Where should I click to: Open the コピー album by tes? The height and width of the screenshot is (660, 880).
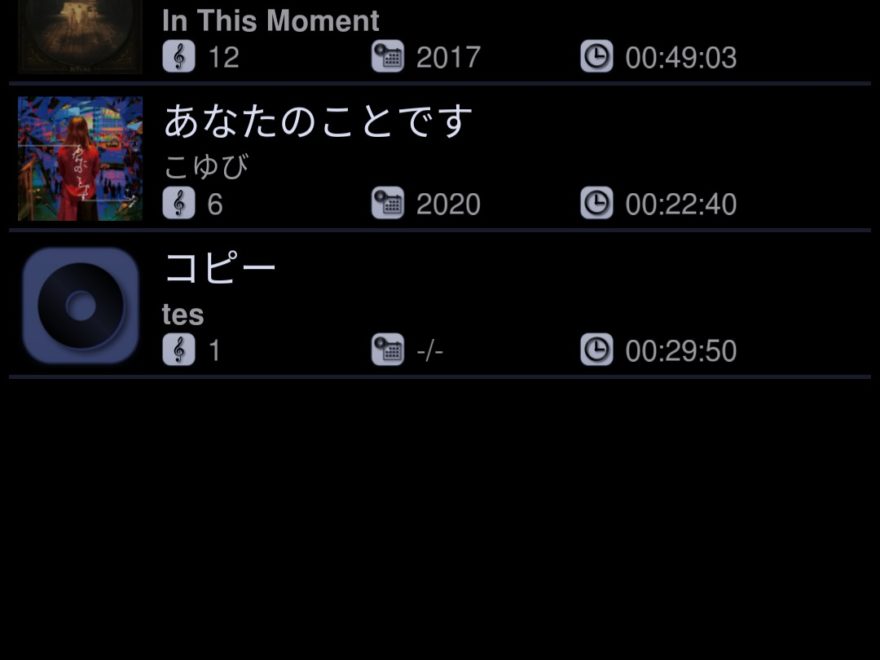click(x=440, y=306)
